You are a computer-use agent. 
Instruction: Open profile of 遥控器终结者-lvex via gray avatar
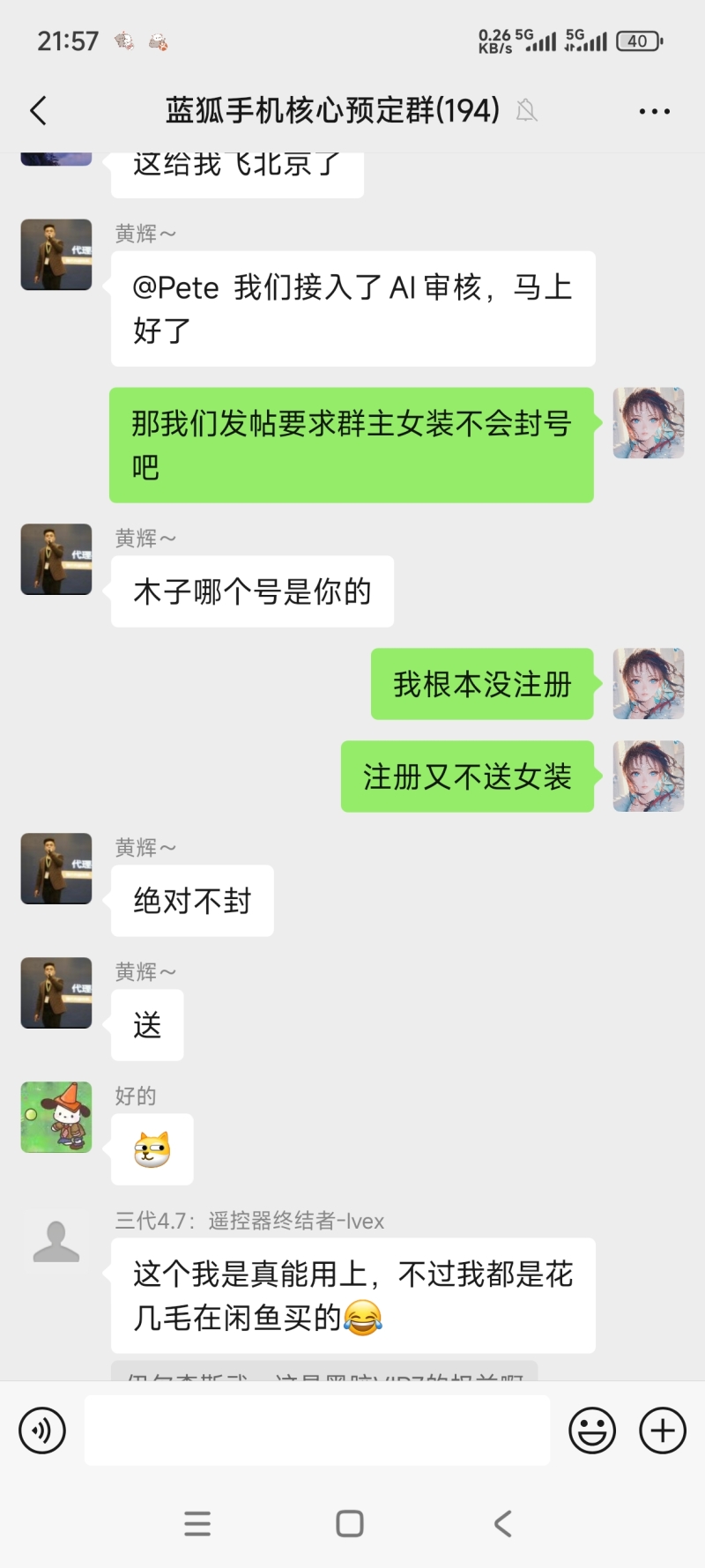click(x=56, y=1241)
